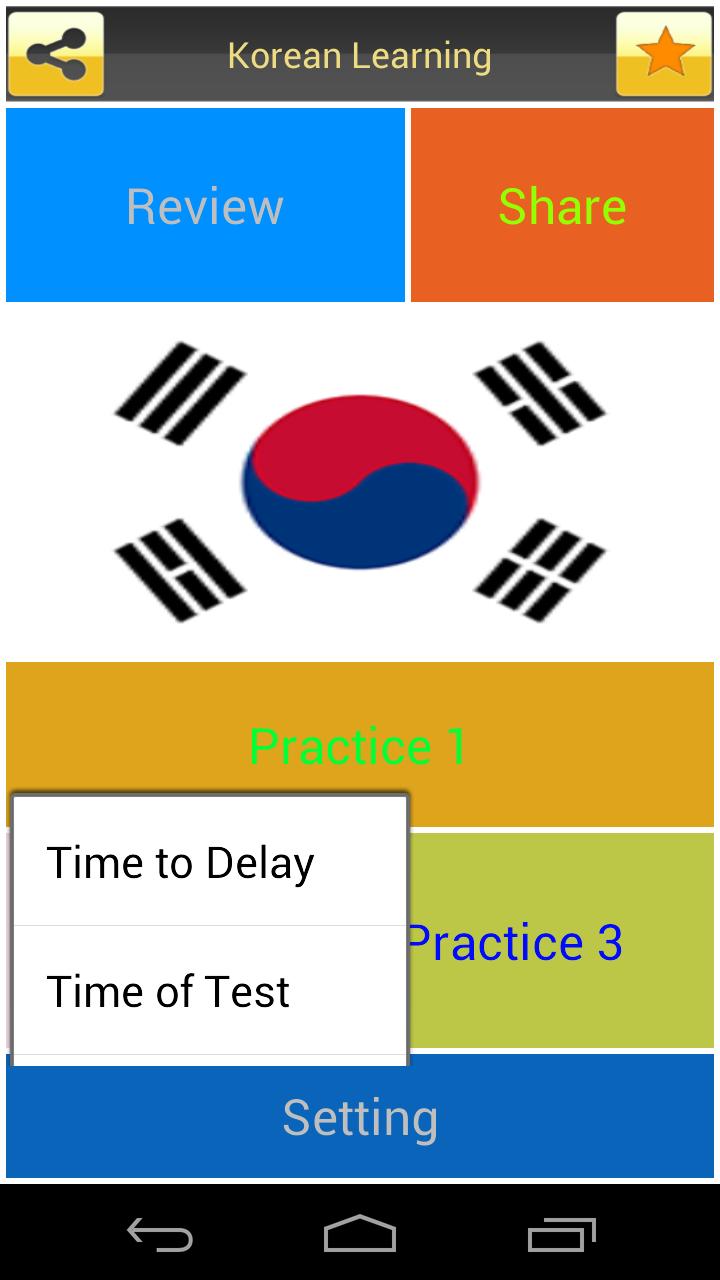This screenshot has width=720, height=1280.
Task: Tap the orange Share button
Action: (x=562, y=205)
